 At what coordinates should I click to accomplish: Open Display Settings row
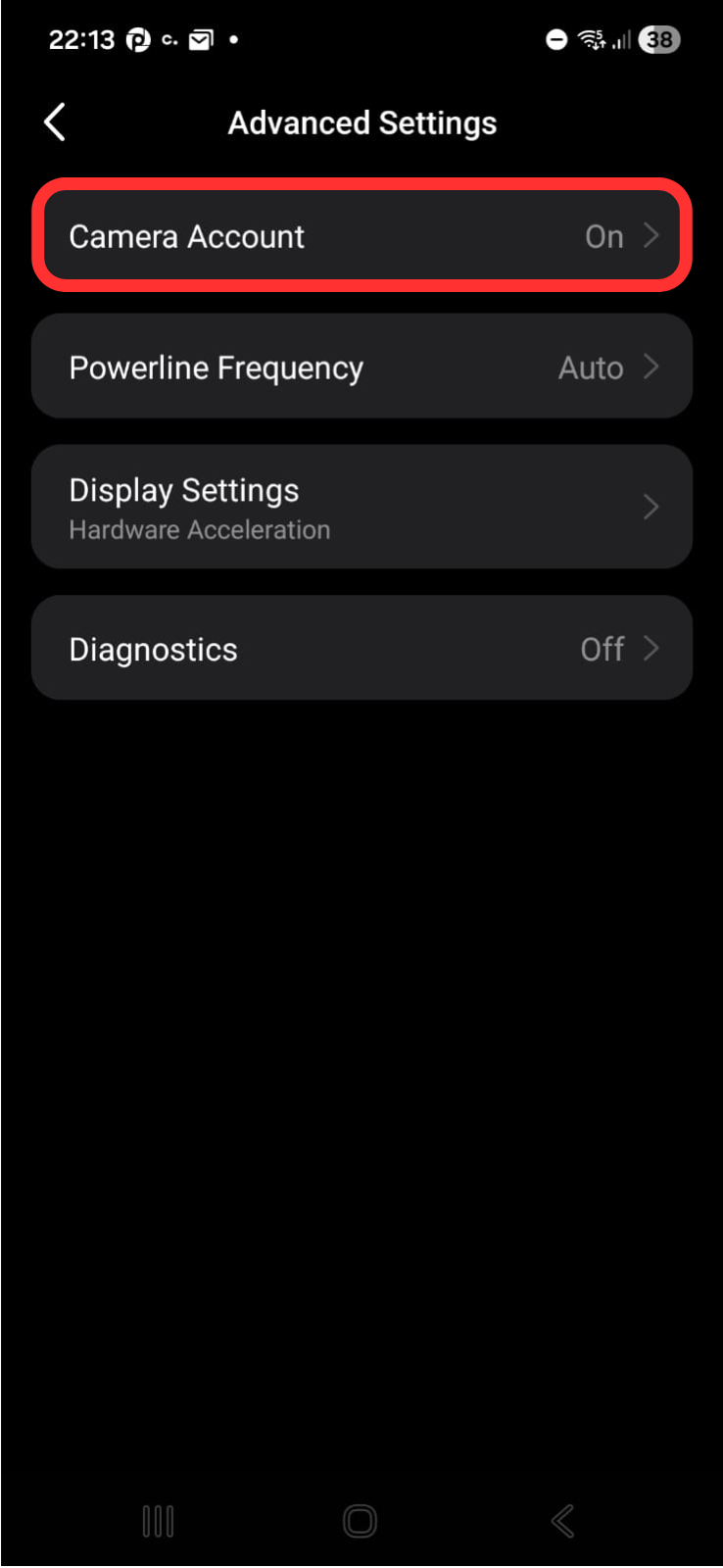(361, 507)
